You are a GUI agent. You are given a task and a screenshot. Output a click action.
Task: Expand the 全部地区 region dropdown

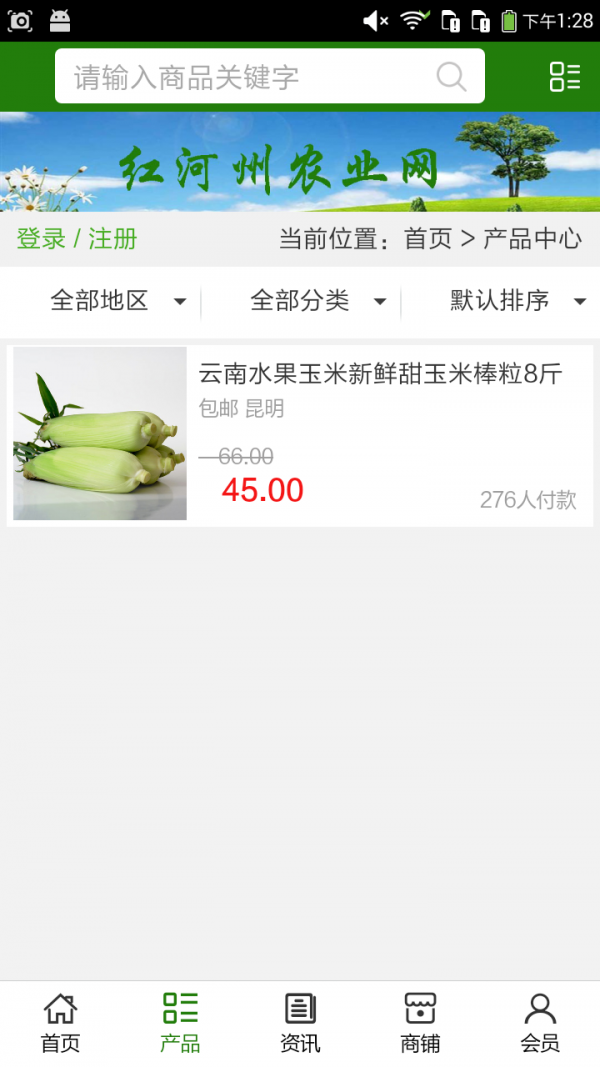click(118, 301)
